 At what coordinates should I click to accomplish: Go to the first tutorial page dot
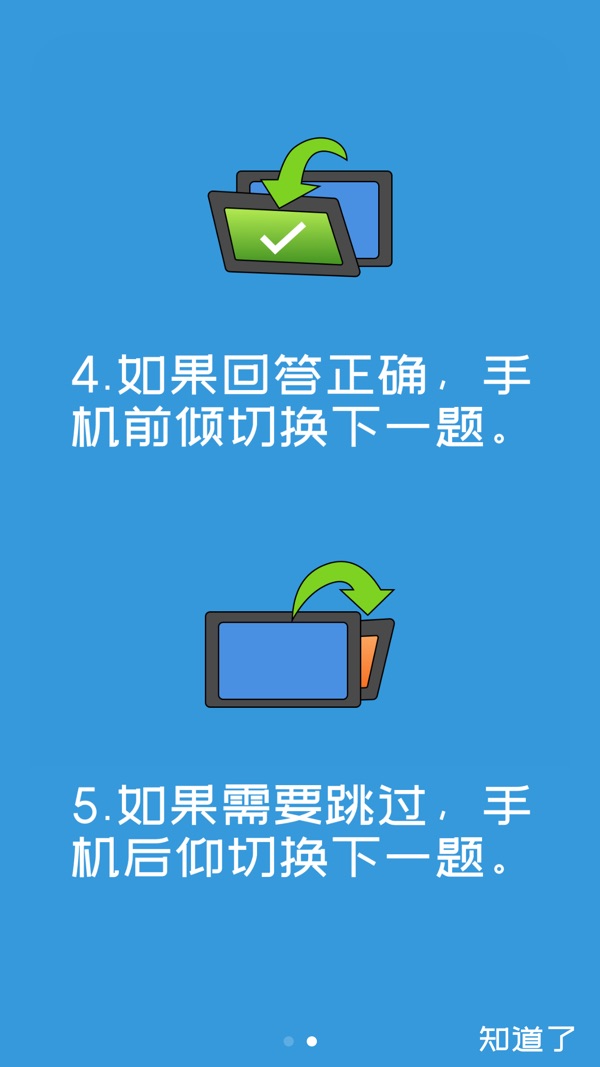click(289, 1041)
